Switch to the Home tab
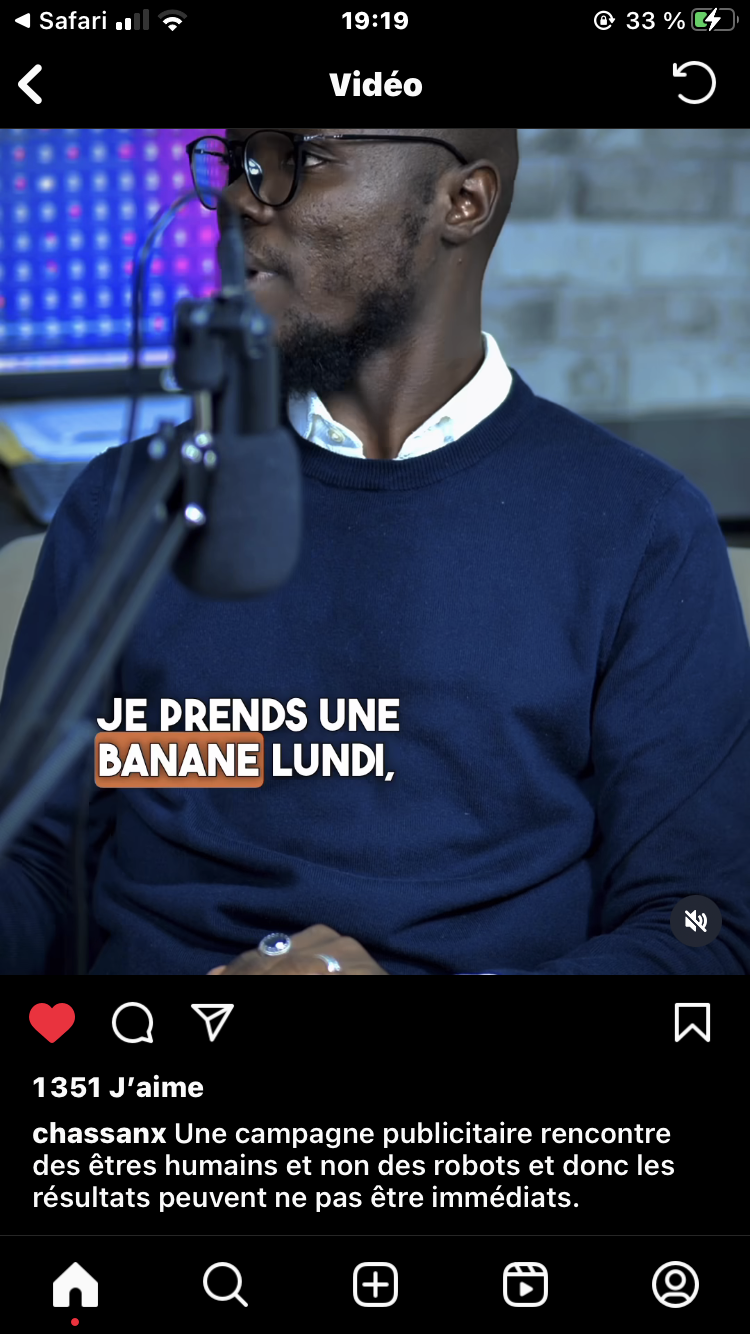This screenshot has height=1334, width=750. [x=76, y=1284]
